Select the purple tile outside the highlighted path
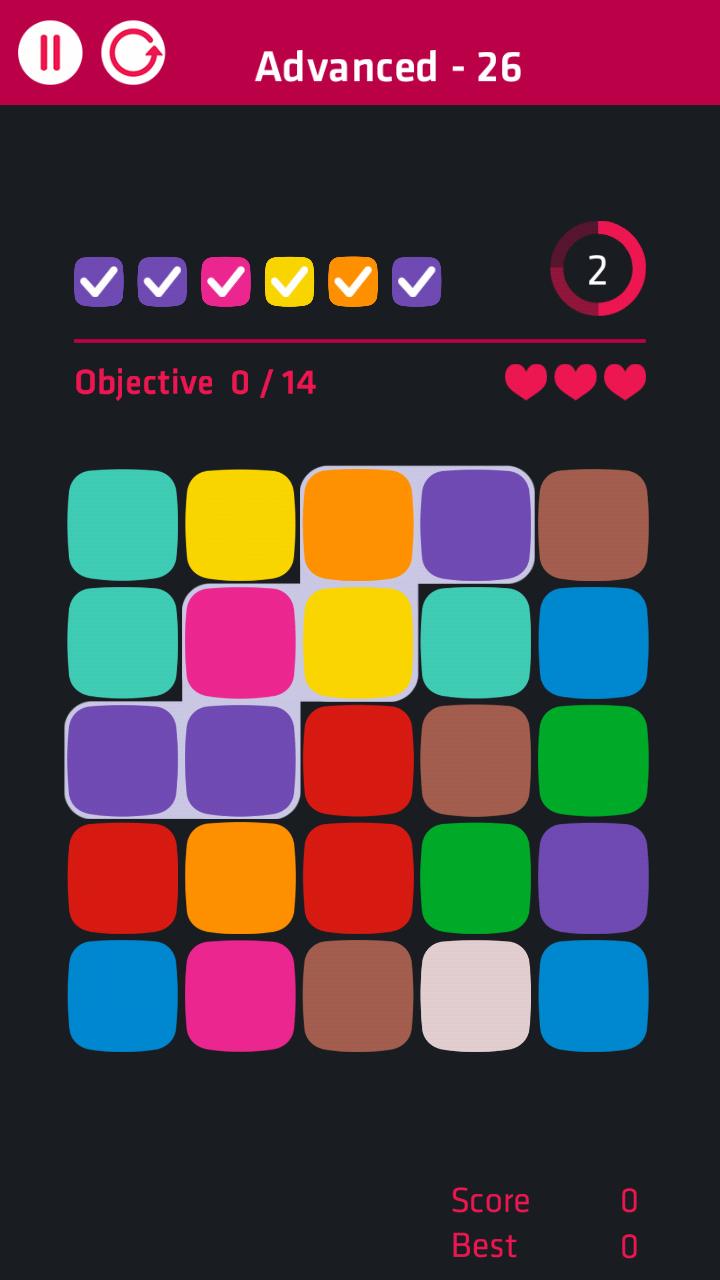This screenshot has height=1280, width=720. pyautogui.click(x=593, y=878)
